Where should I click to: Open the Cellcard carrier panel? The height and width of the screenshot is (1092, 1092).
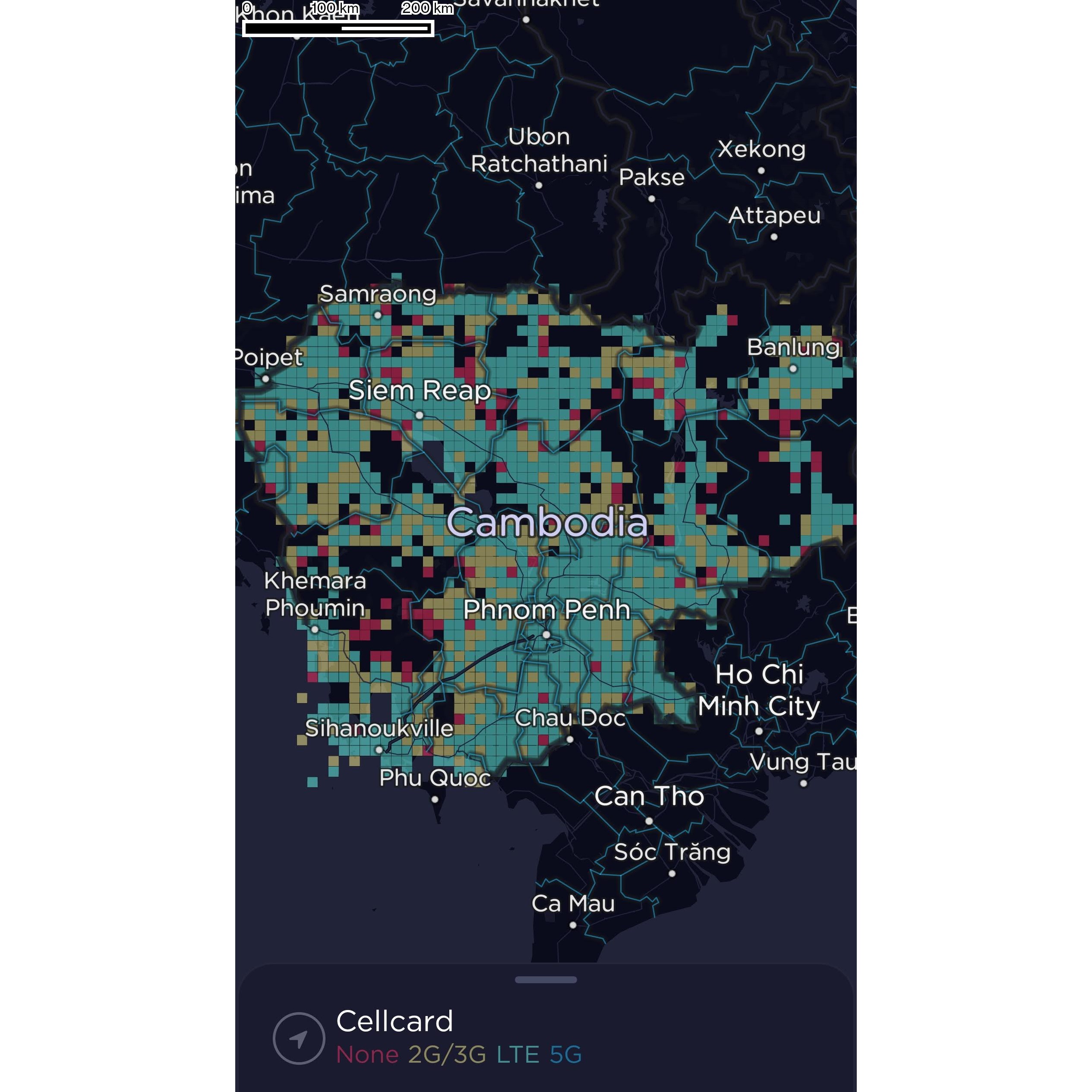point(395,1021)
